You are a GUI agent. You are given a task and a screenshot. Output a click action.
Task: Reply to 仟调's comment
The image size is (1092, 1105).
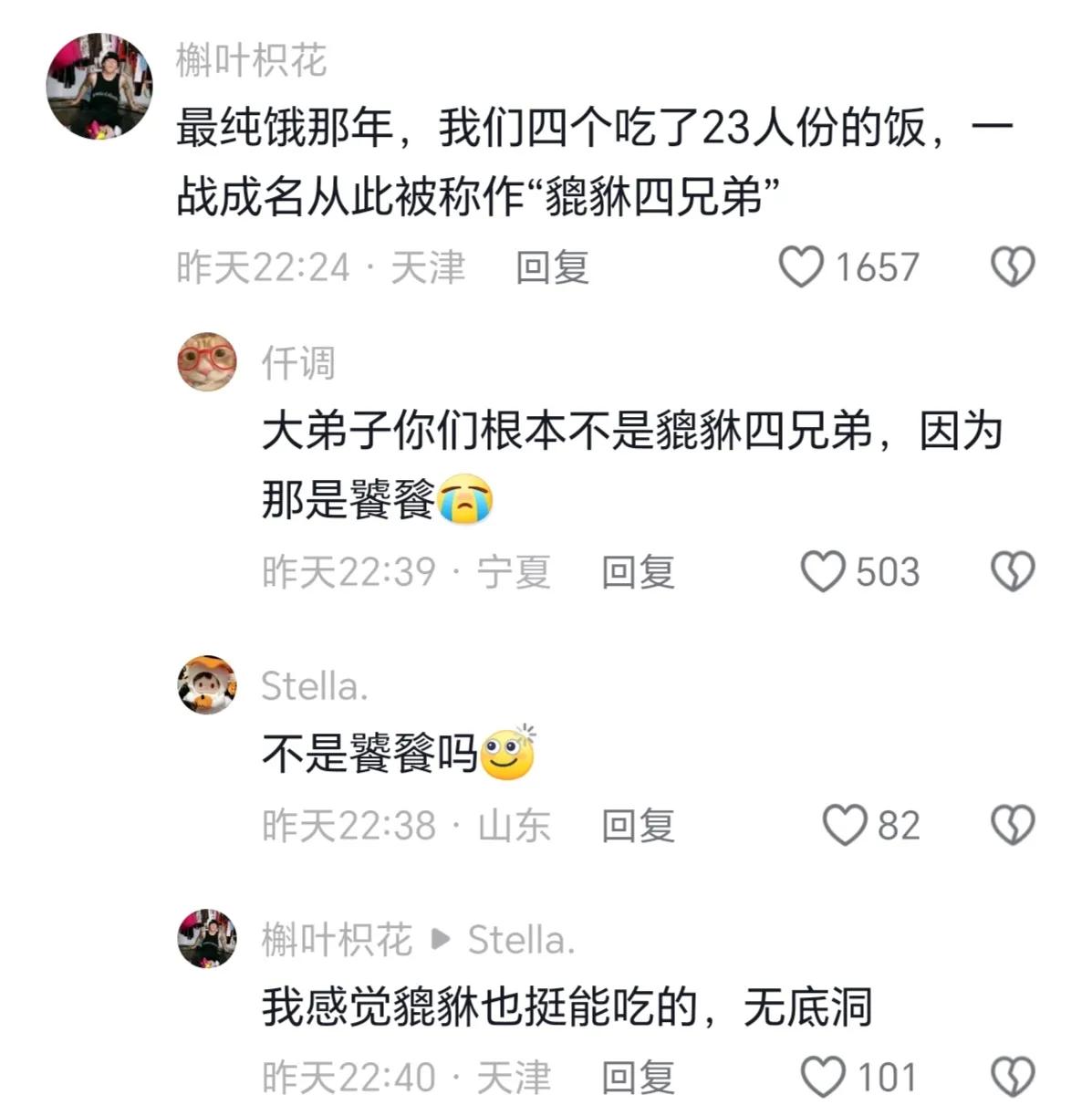pyautogui.click(x=638, y=572)
